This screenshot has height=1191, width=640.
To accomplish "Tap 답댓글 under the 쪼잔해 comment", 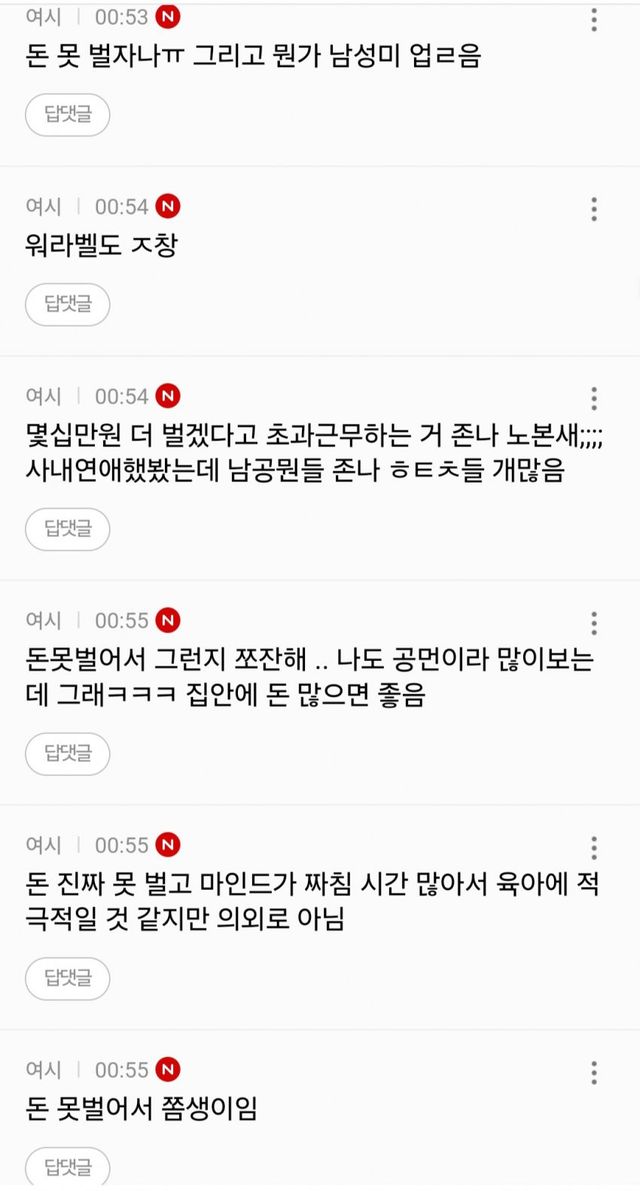I will coord(67,753).
